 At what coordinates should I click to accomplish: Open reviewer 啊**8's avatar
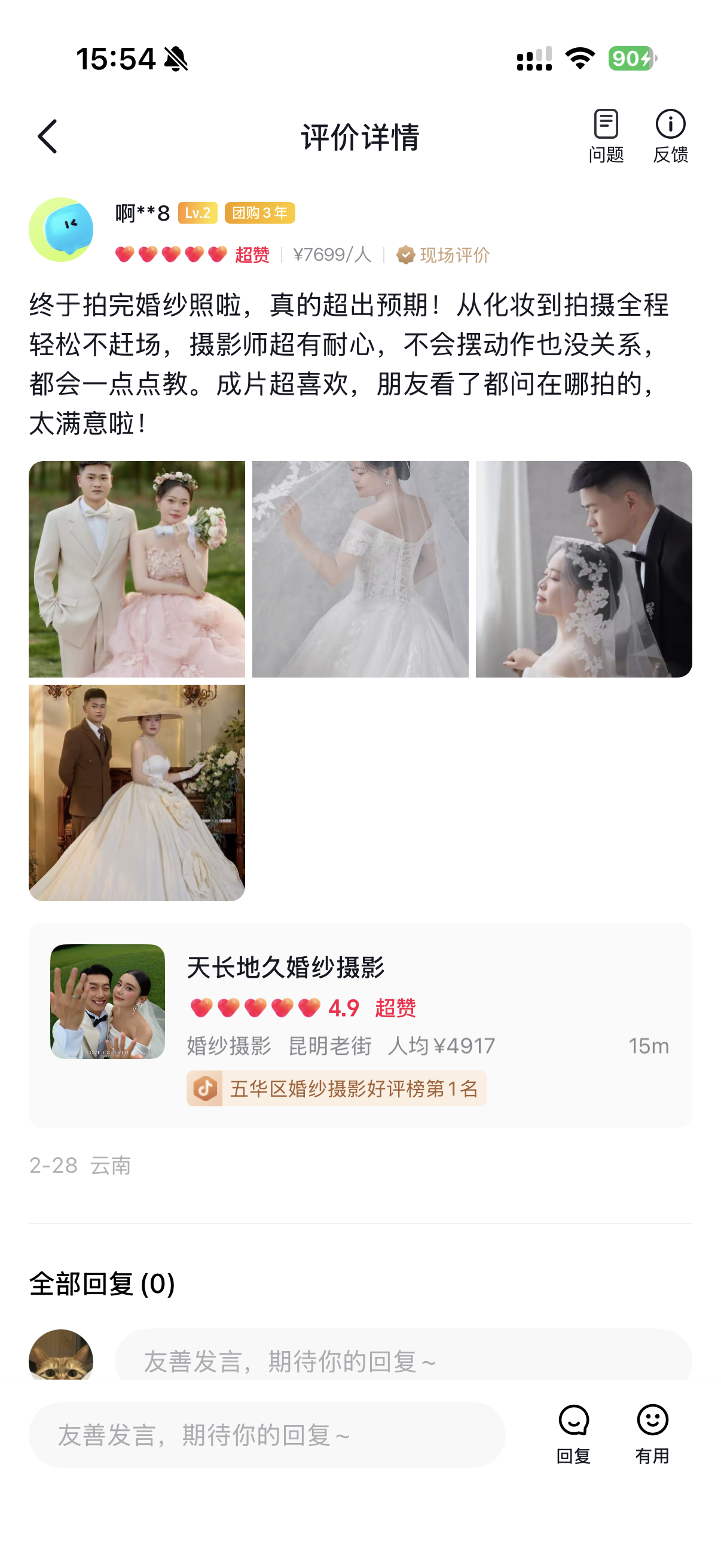61,230
